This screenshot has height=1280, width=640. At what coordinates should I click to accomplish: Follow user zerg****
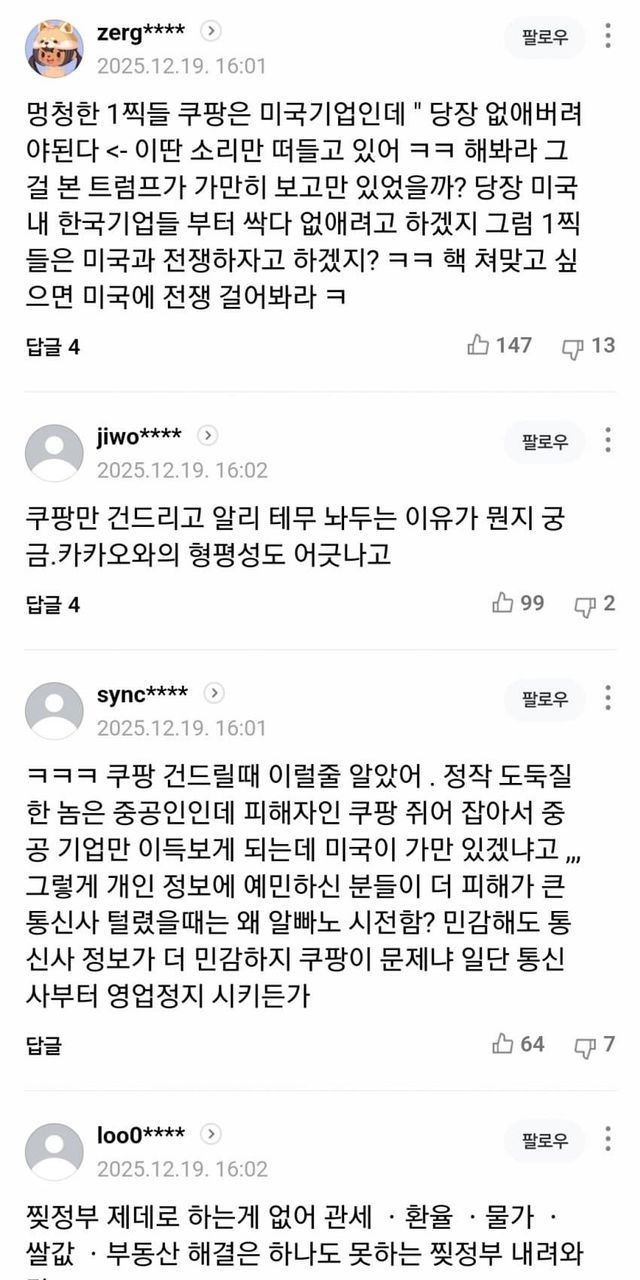click(x=545, y=37)
